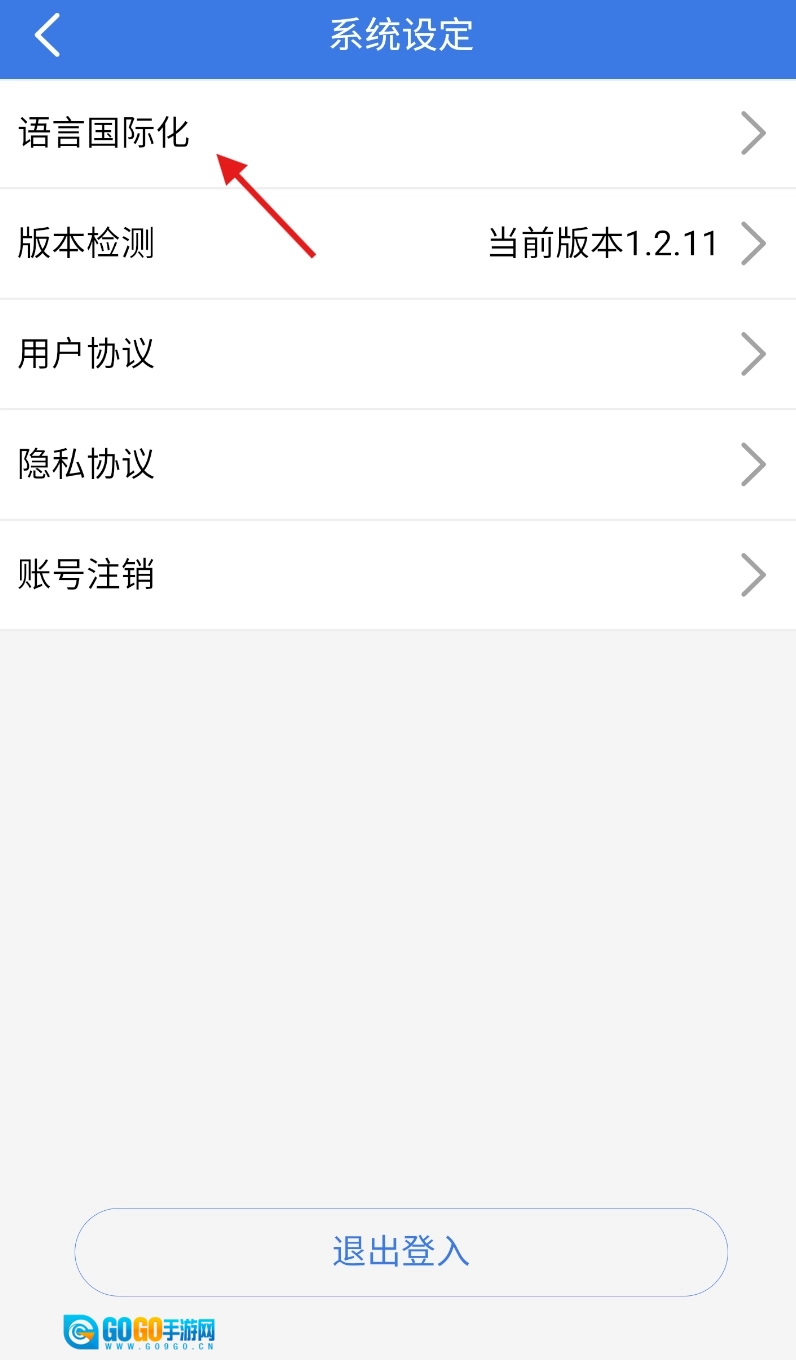Open 语言国际化 language settings

pyautogui.click(x=398, y=134)
